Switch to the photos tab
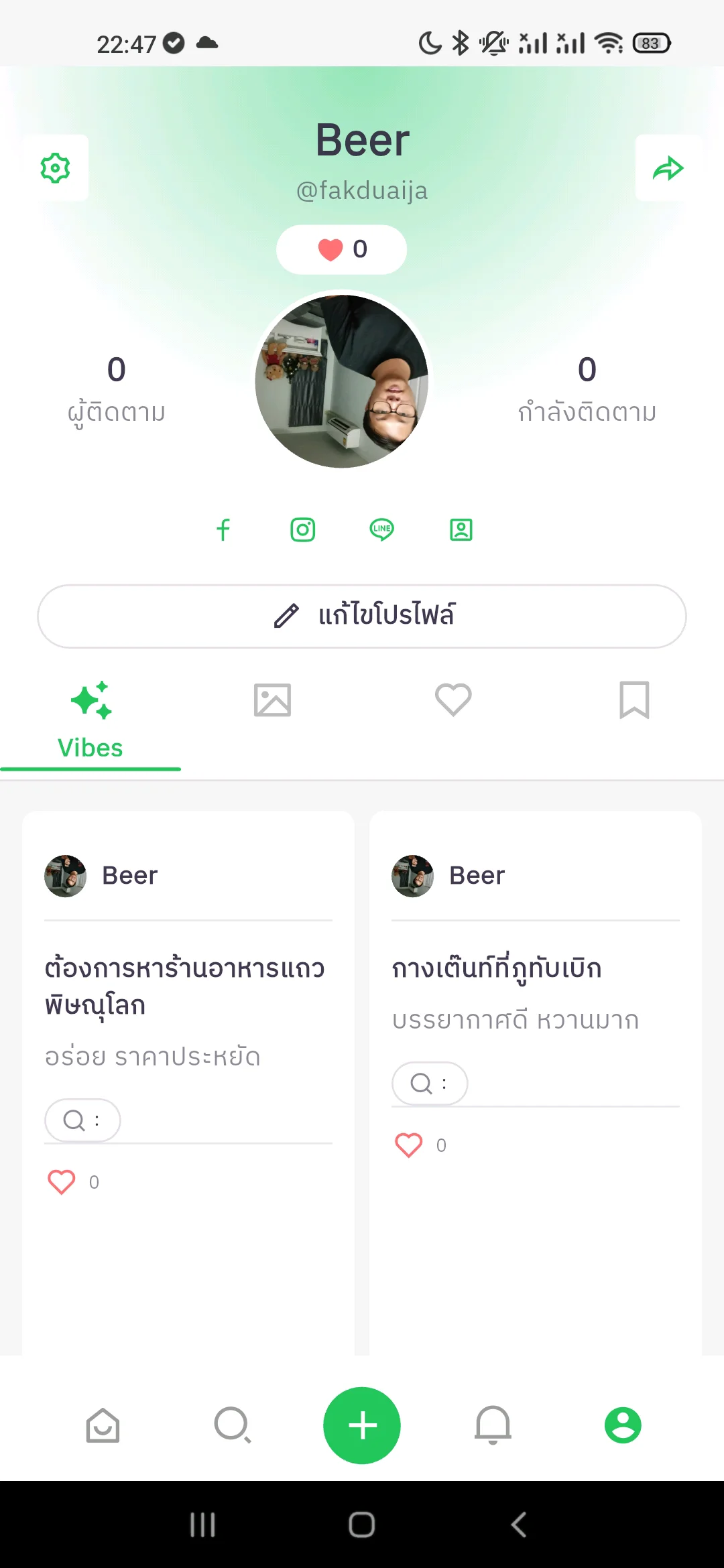The image size is (724, 1568). [x=272, y=700]
